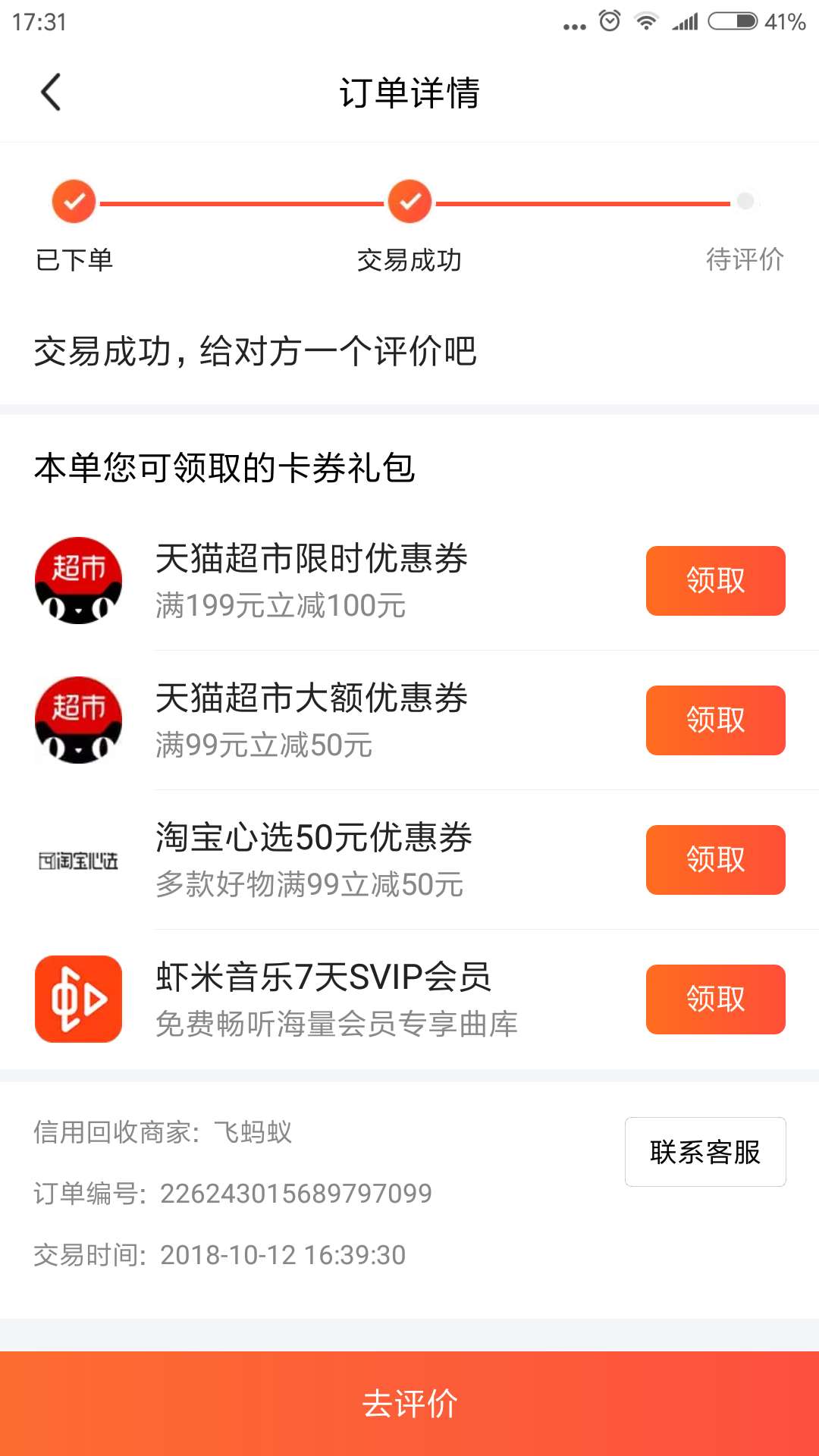Tap the orange progress bar line
This screenshot has height=1456, width=819.
[x=243, y=202]
